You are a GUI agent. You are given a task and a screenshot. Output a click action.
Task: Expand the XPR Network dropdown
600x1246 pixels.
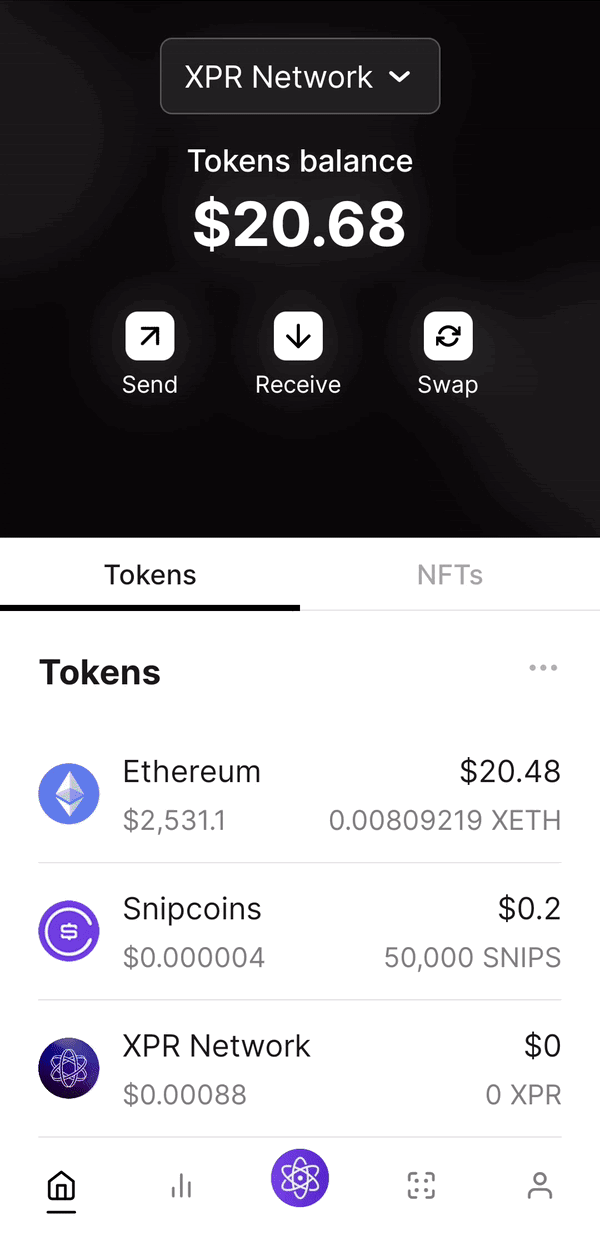click(299, 77)
